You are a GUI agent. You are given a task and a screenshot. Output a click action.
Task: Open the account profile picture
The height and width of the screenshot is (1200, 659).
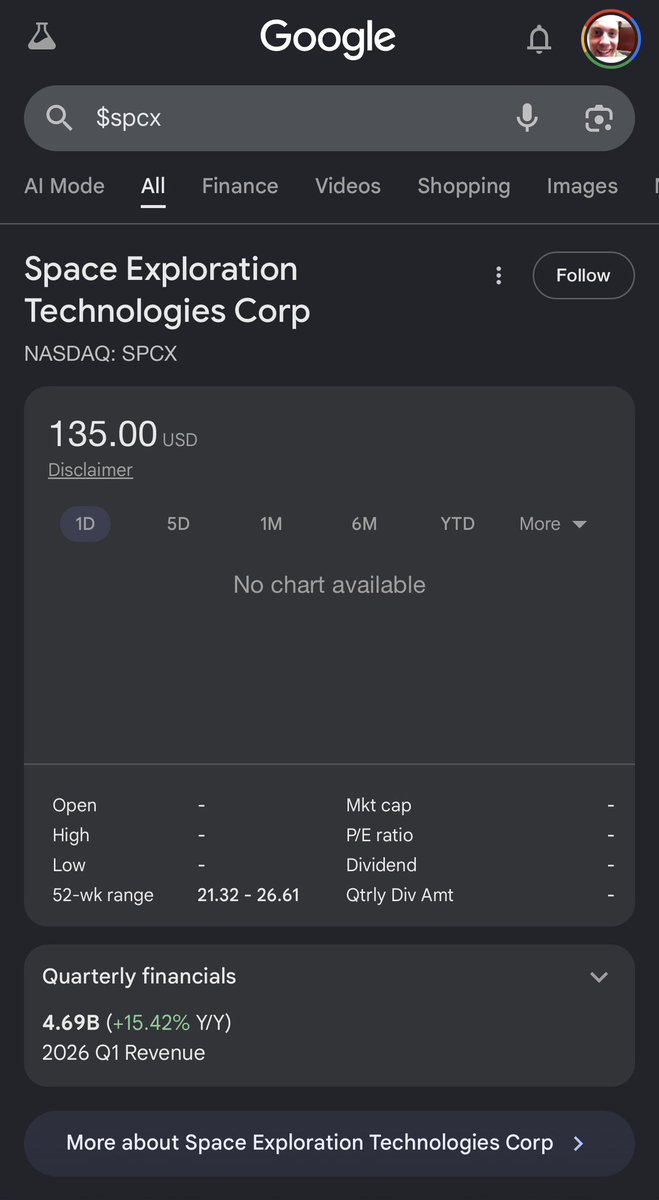click(x=610, y=39)
